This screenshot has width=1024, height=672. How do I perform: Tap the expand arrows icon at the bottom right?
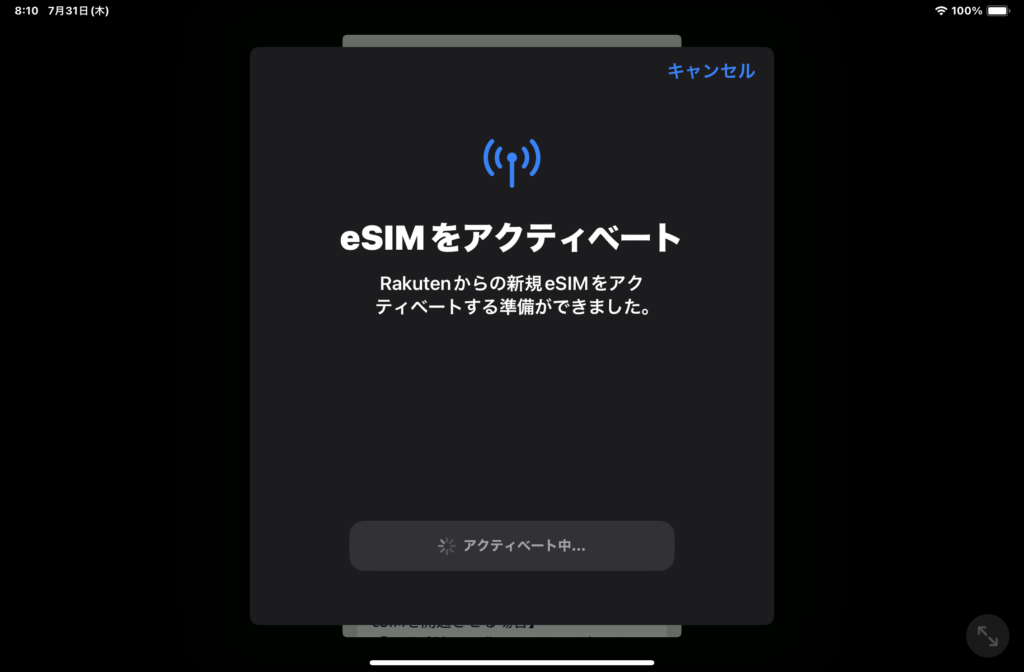pos(987,635)
